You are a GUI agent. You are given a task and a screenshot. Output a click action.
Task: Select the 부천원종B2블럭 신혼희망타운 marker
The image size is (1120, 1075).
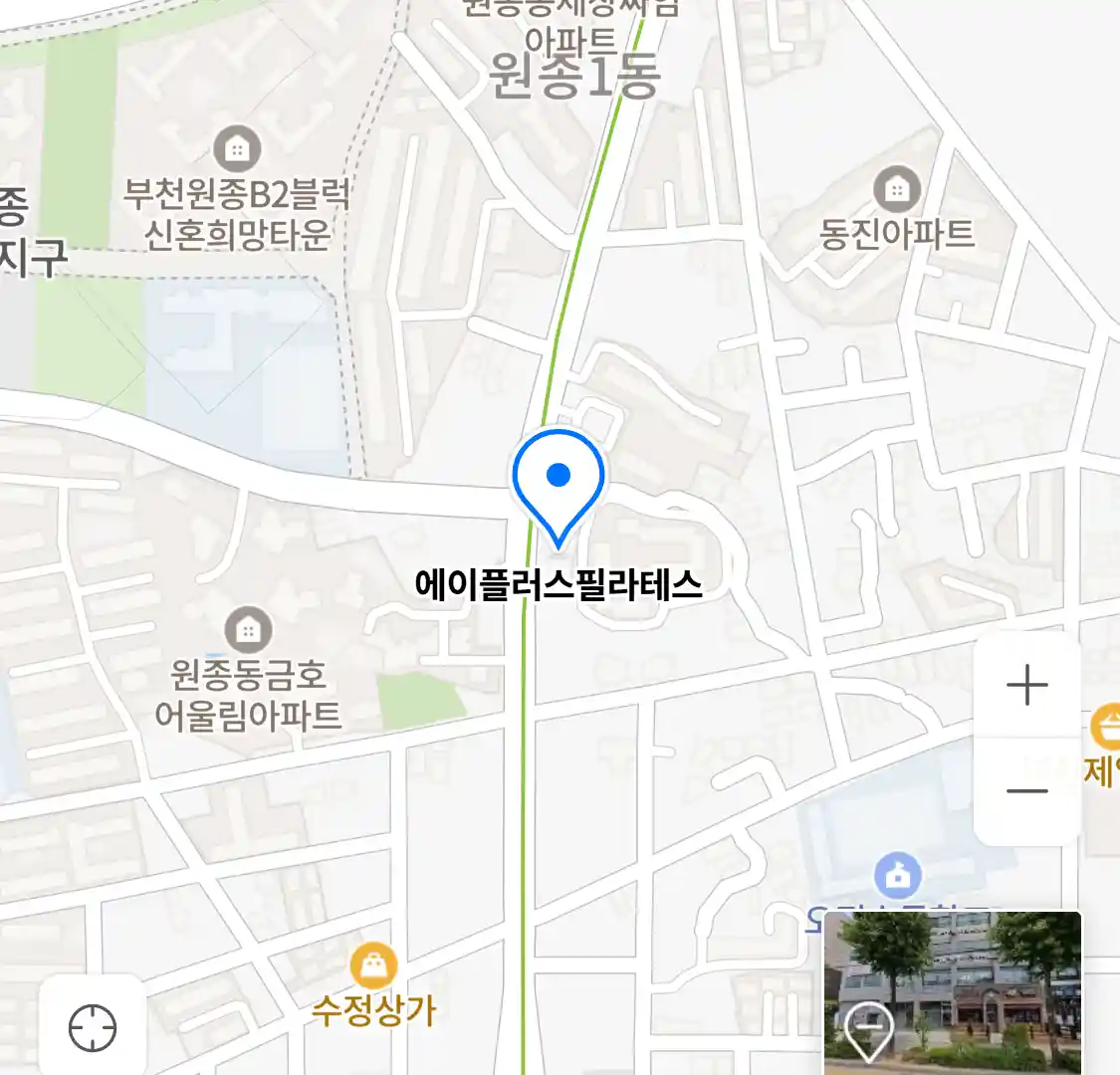pos(237,151)
